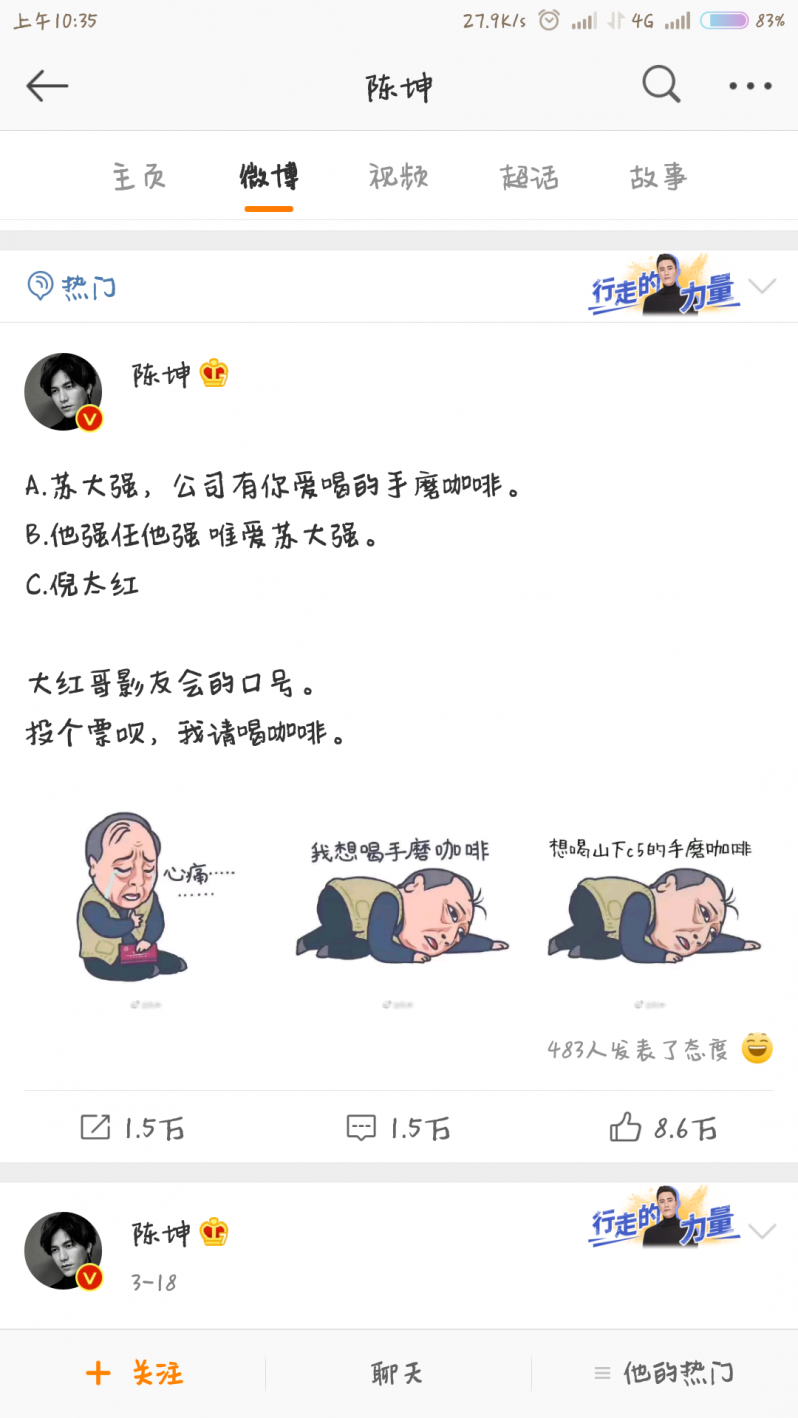Follow 陈坤 with the 关注 button

point(134,1373)
